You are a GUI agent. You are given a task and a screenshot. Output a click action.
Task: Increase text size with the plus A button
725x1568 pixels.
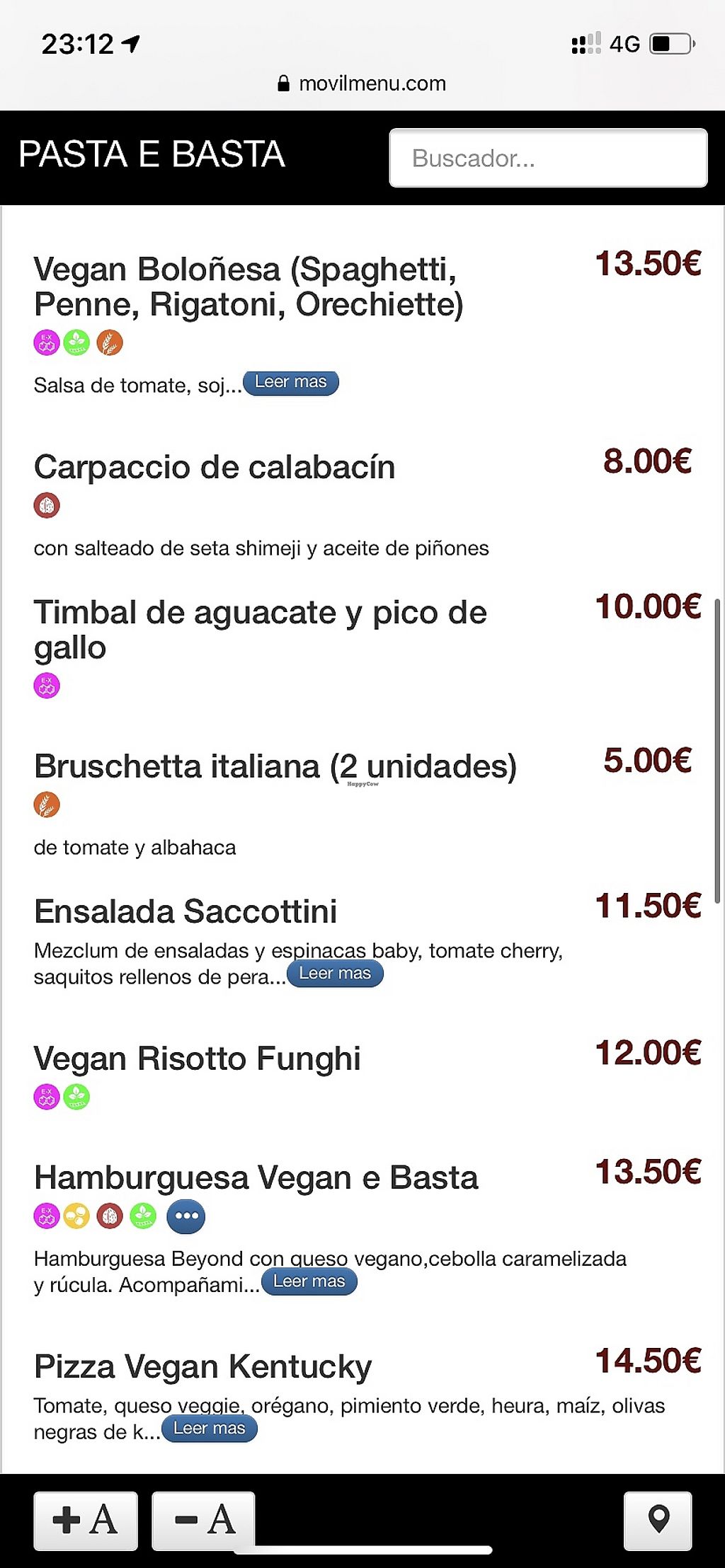click(86, 1520)
